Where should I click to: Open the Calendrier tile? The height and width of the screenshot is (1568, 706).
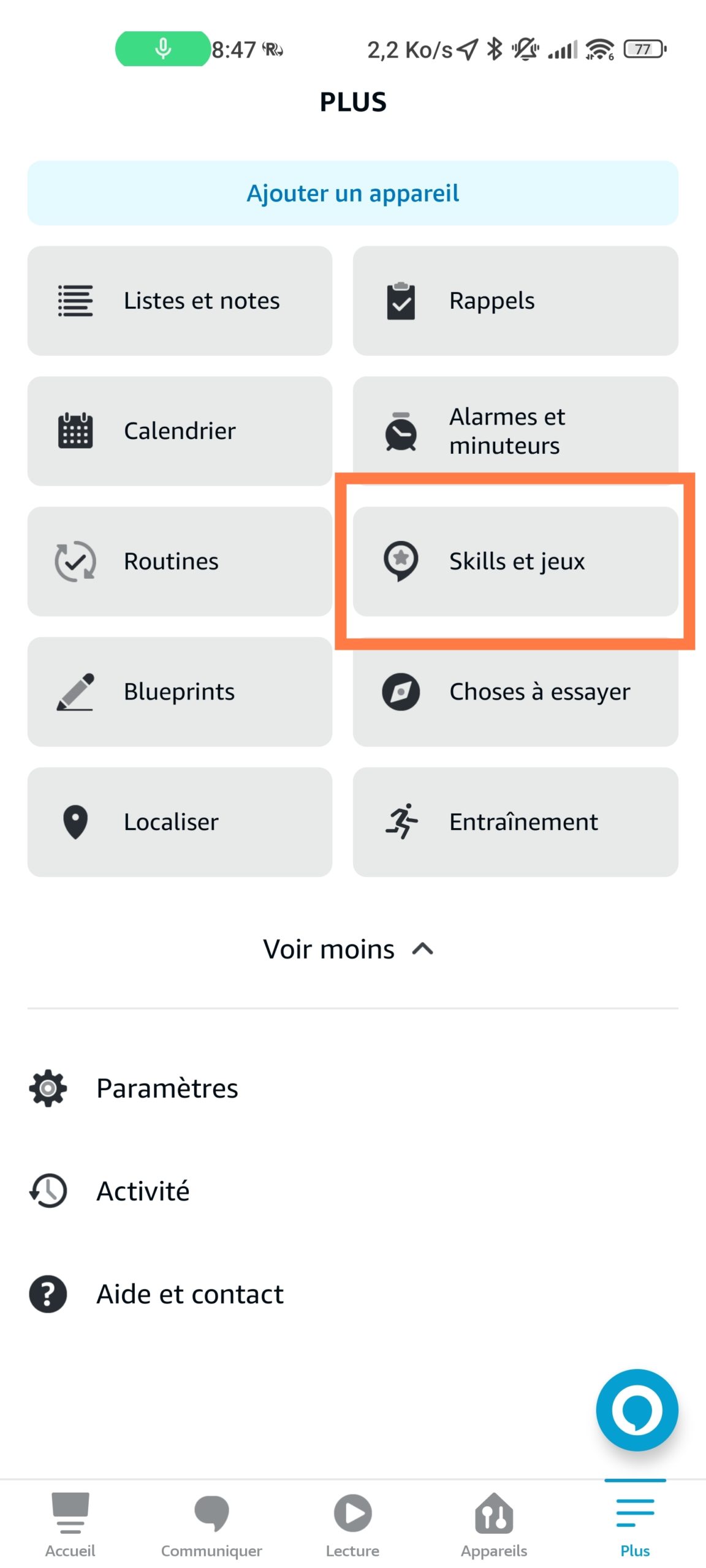[x=180, y=431]
